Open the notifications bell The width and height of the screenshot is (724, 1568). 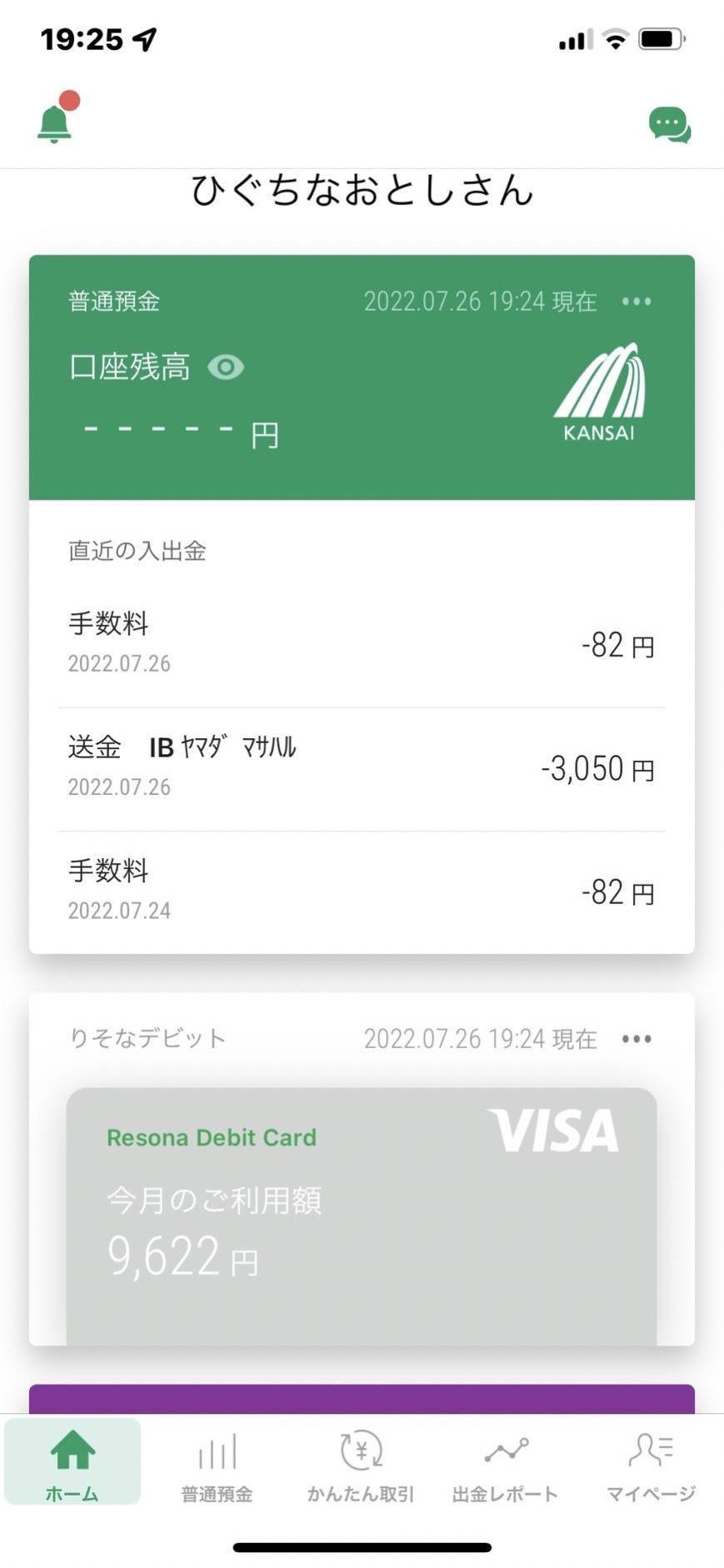[x=56, y=119]
